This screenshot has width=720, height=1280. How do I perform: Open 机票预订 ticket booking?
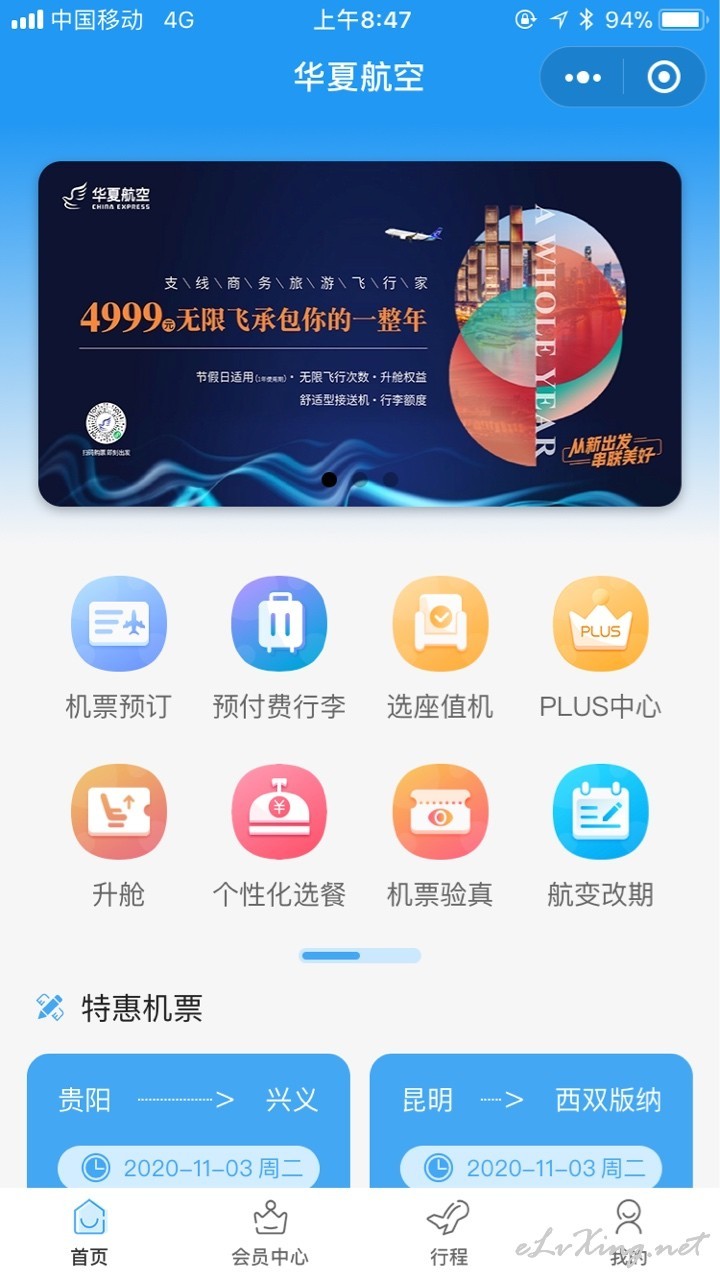click(x=118, y=649)
